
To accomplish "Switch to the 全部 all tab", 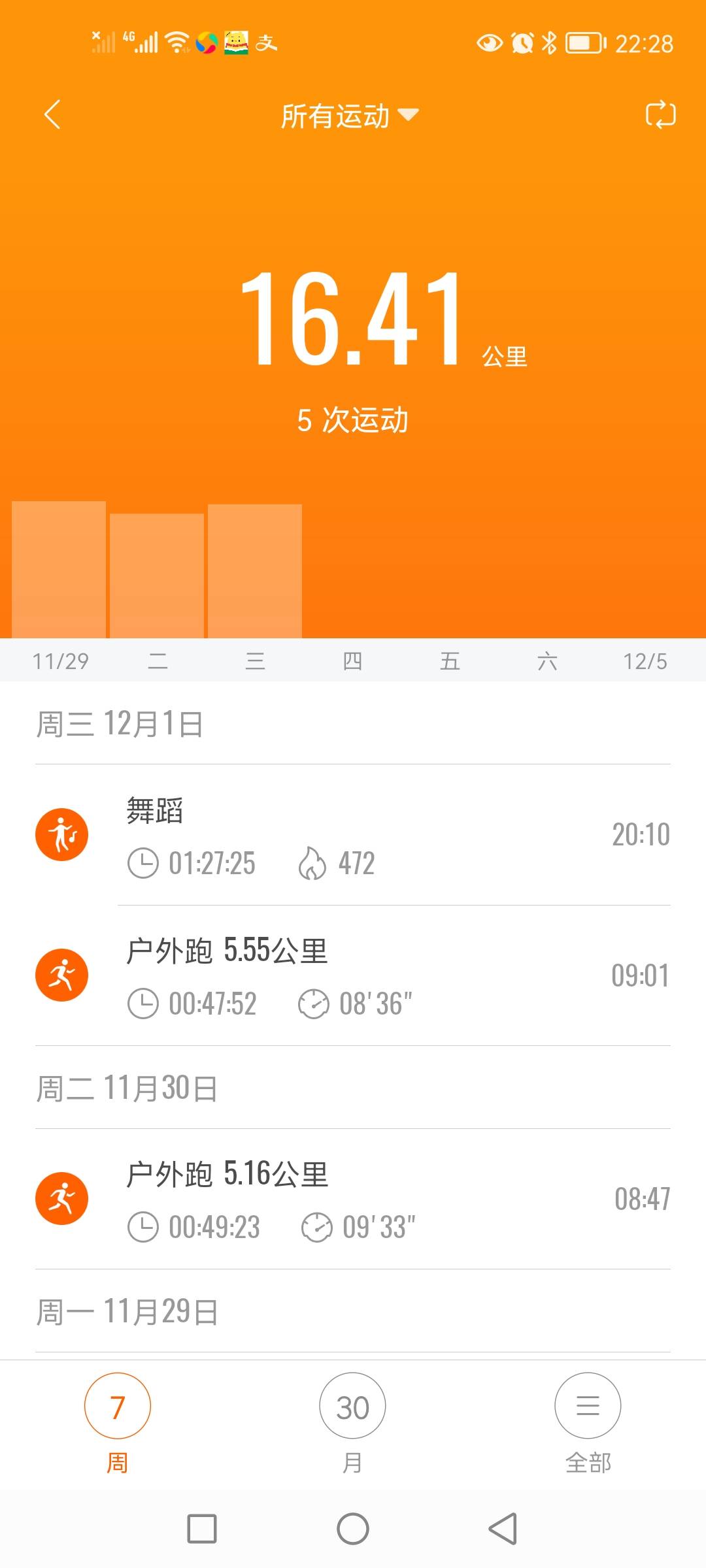I will coord(588,1406).
